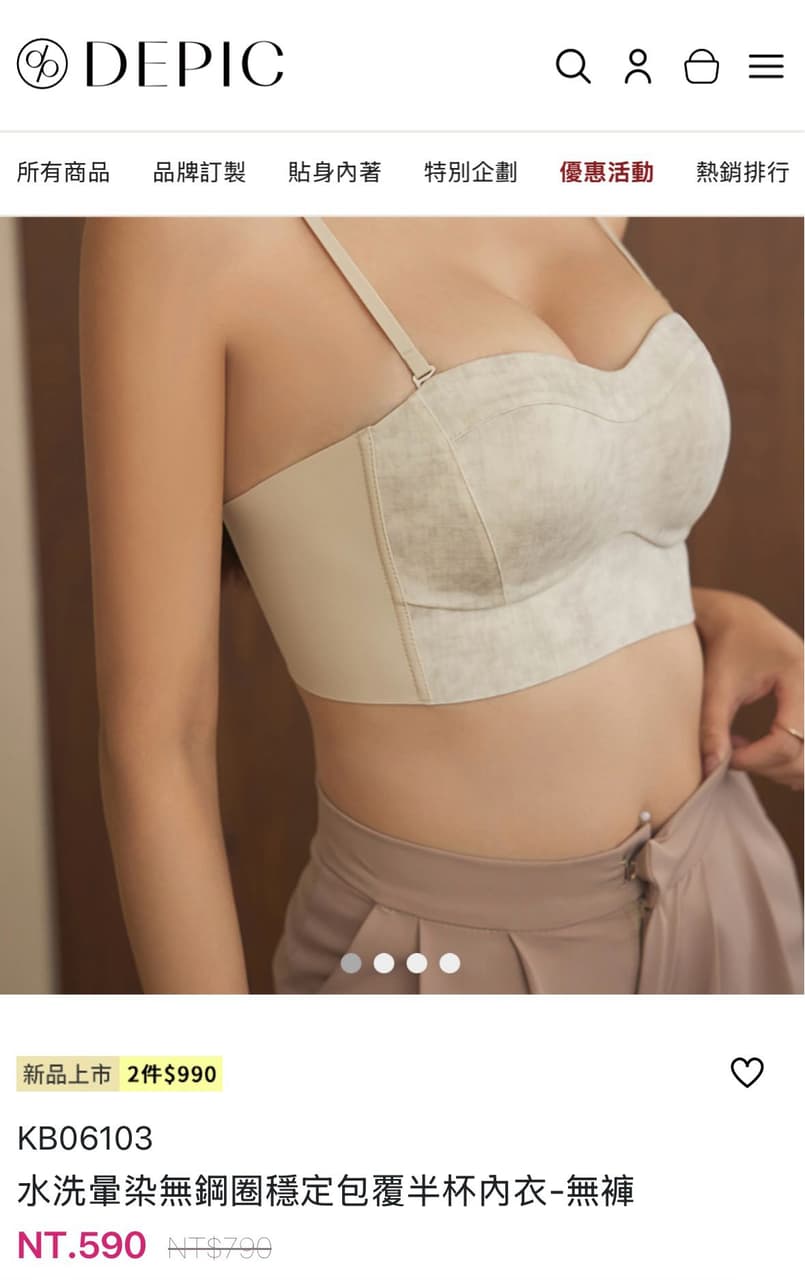Select the 貼身內著 category
Viewport: 805px width, 1280px height.
point(335,172)
